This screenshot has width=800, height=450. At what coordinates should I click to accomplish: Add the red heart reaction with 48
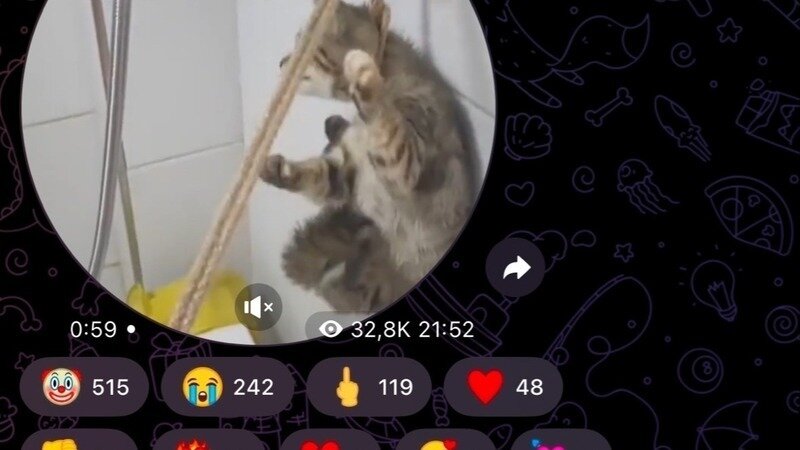click(503, 387)
